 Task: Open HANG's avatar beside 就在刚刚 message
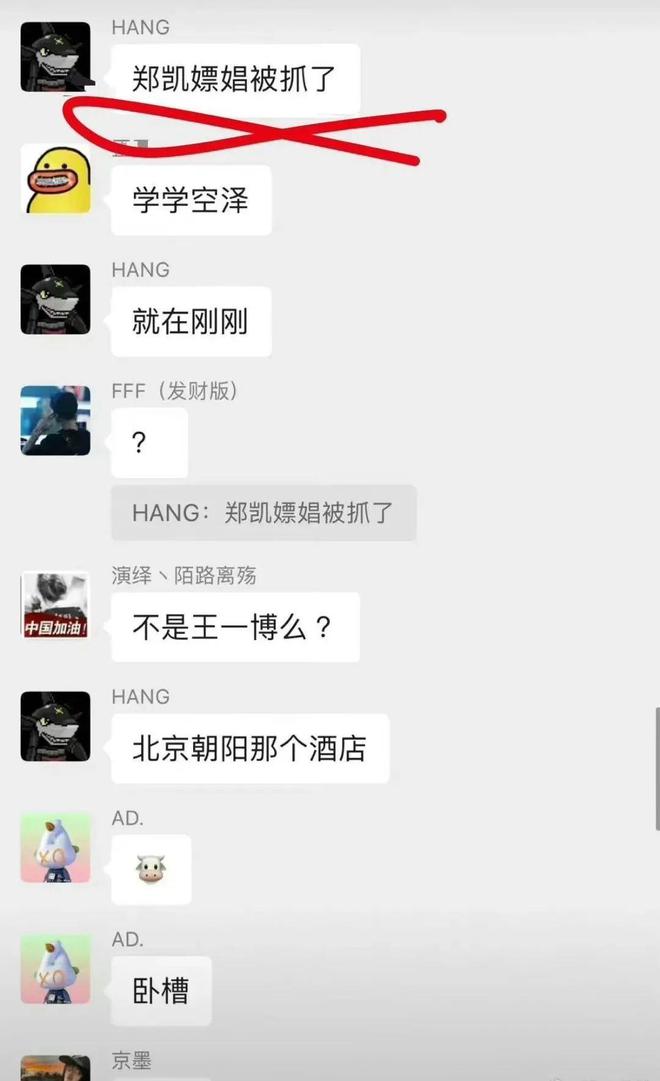(x=56, y=299)
